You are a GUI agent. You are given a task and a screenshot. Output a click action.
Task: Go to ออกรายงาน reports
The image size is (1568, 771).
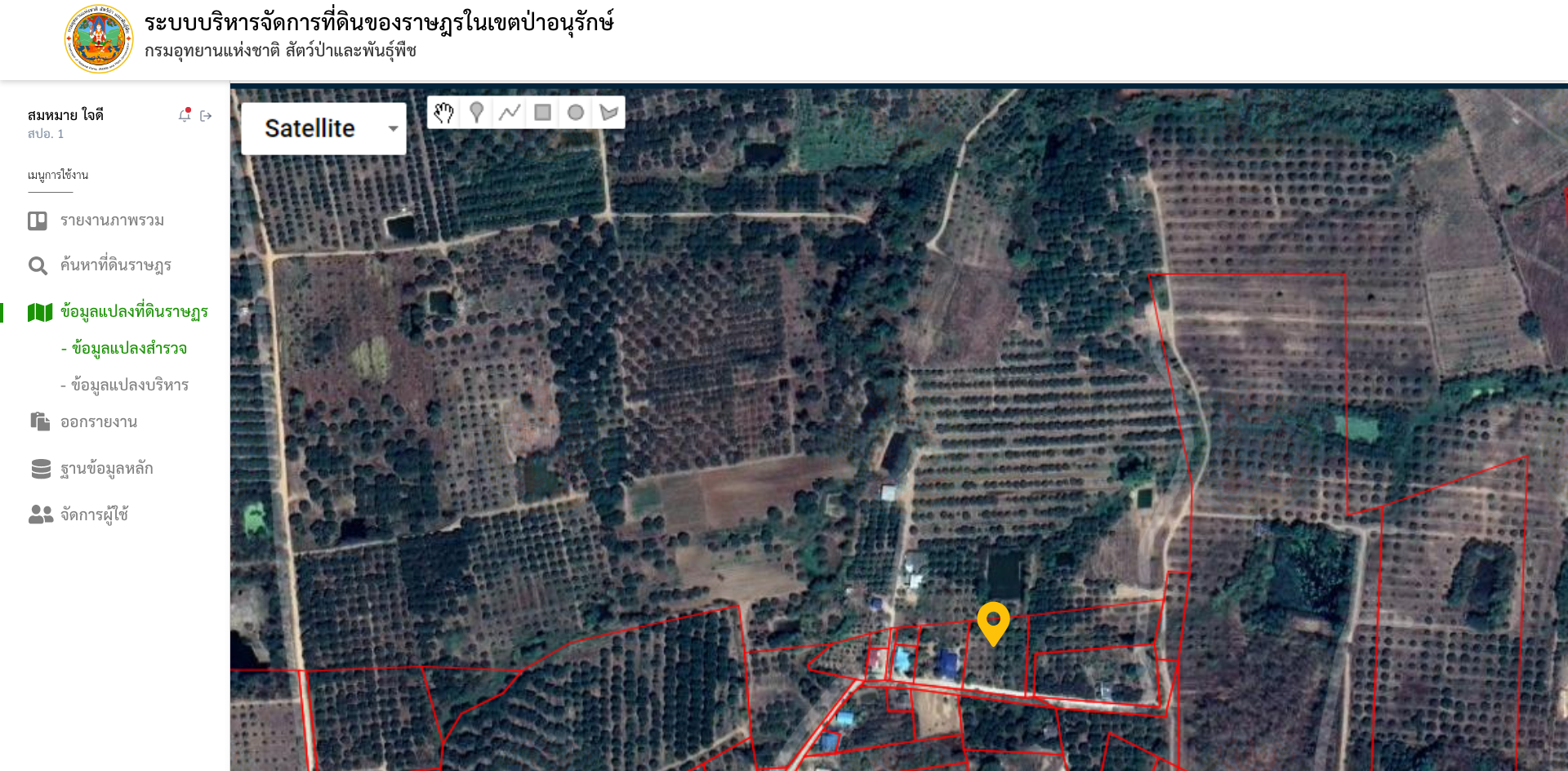pyautogui.click(x=98, y=422)
